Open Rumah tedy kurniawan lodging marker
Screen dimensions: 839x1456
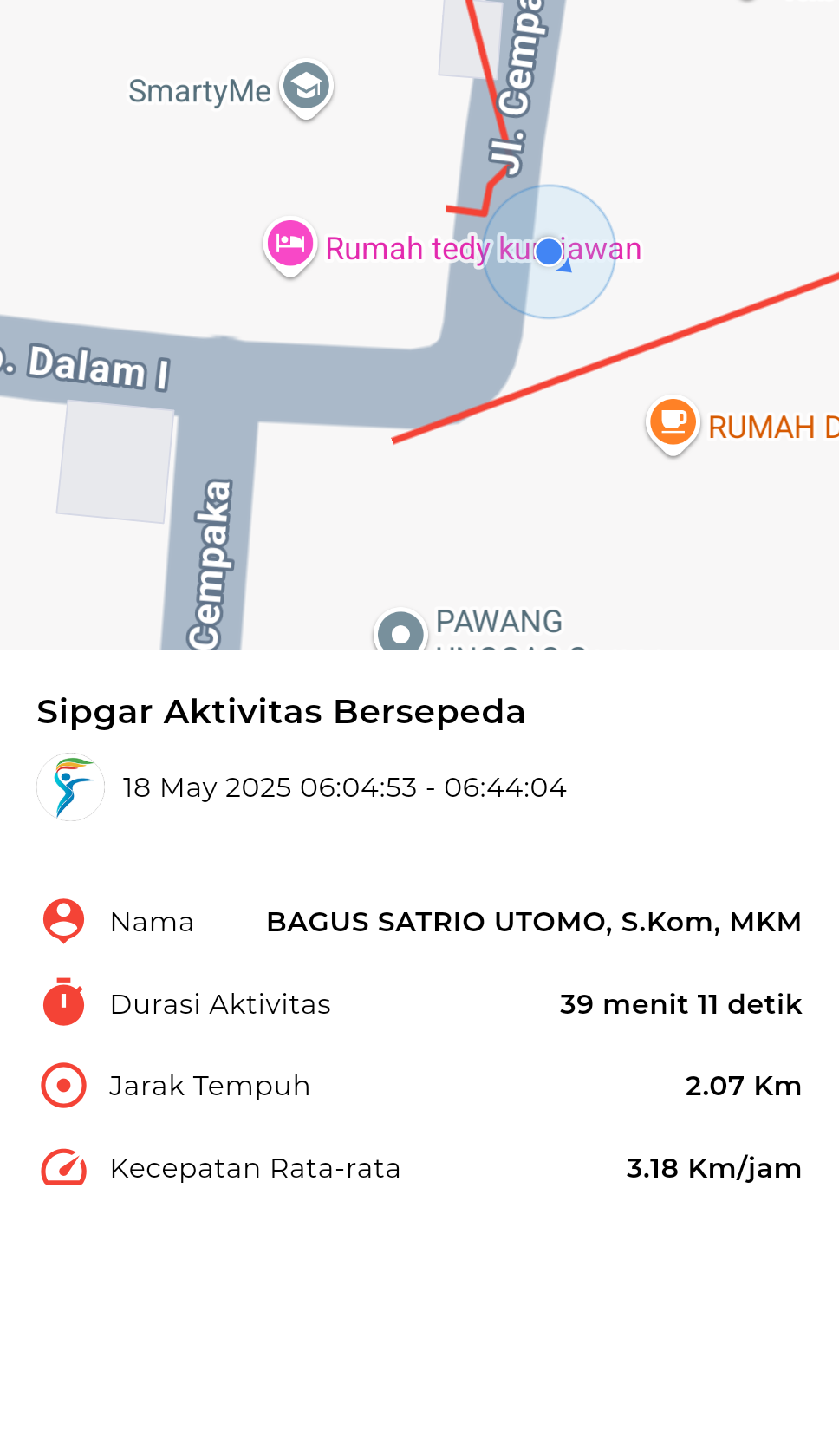(289, 246)
